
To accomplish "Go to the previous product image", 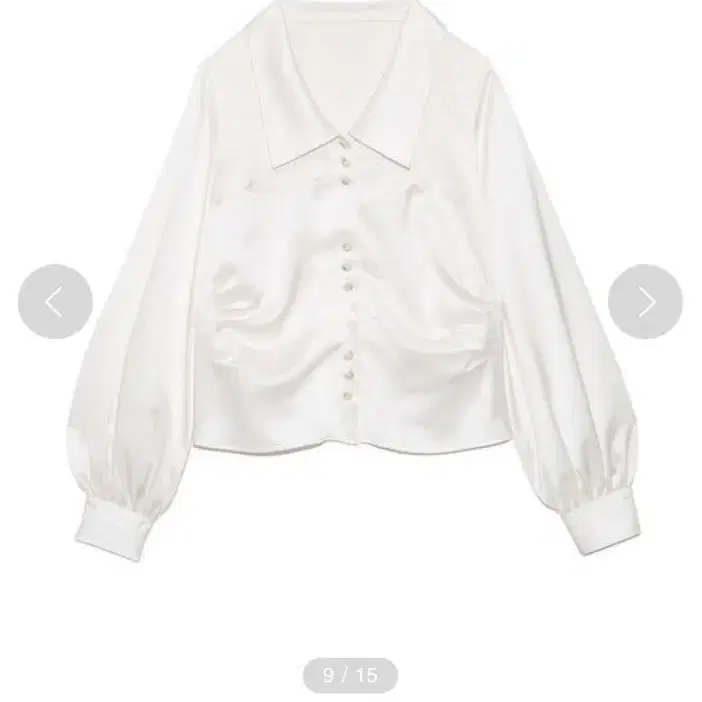I will 55,301.
